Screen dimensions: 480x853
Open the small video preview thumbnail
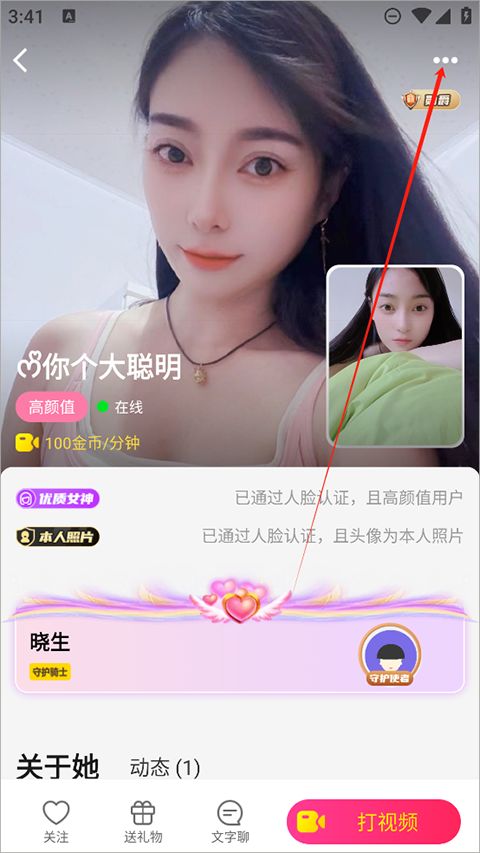coord(396,356)
